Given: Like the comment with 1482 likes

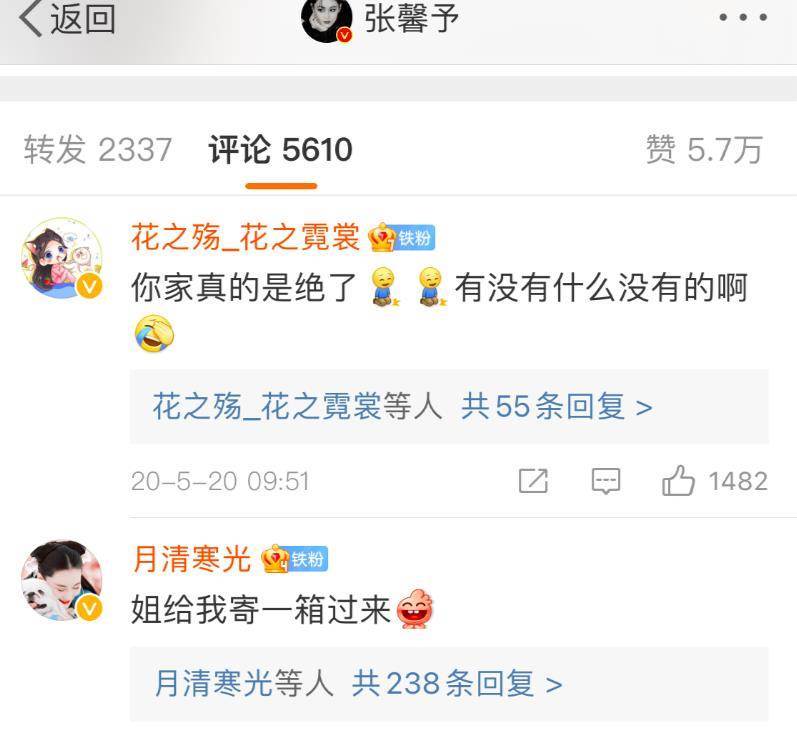Looking at the screenshot, I should 680,481.
